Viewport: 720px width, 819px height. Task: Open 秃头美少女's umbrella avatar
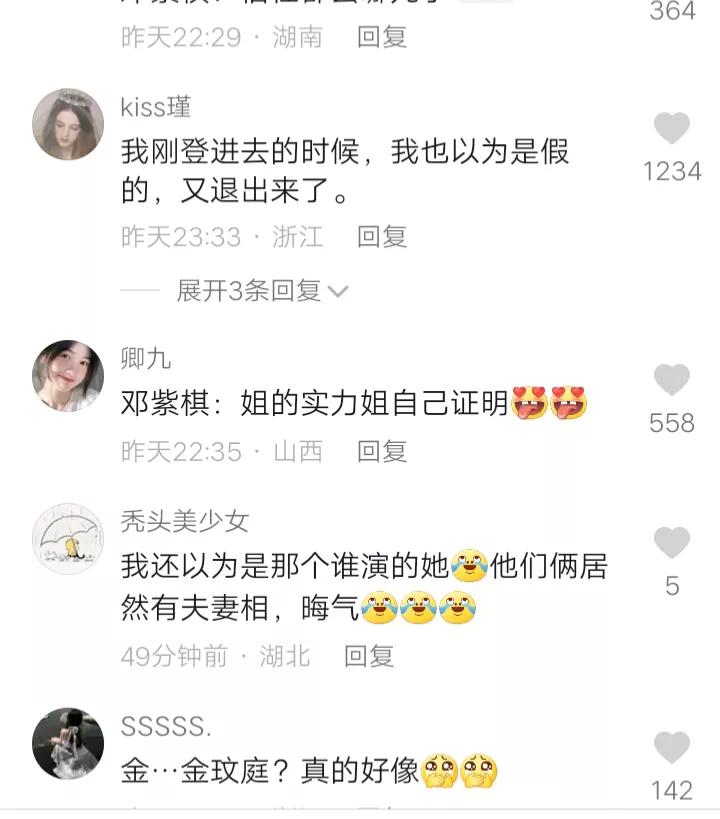coord(70,537)
